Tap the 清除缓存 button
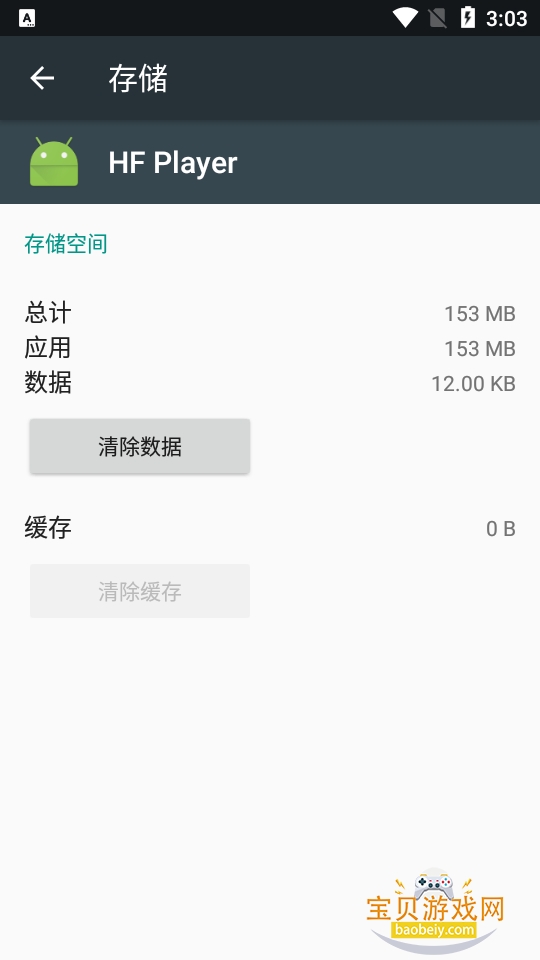The width and height of the screenshot is (540, 960). pos(140,591)
